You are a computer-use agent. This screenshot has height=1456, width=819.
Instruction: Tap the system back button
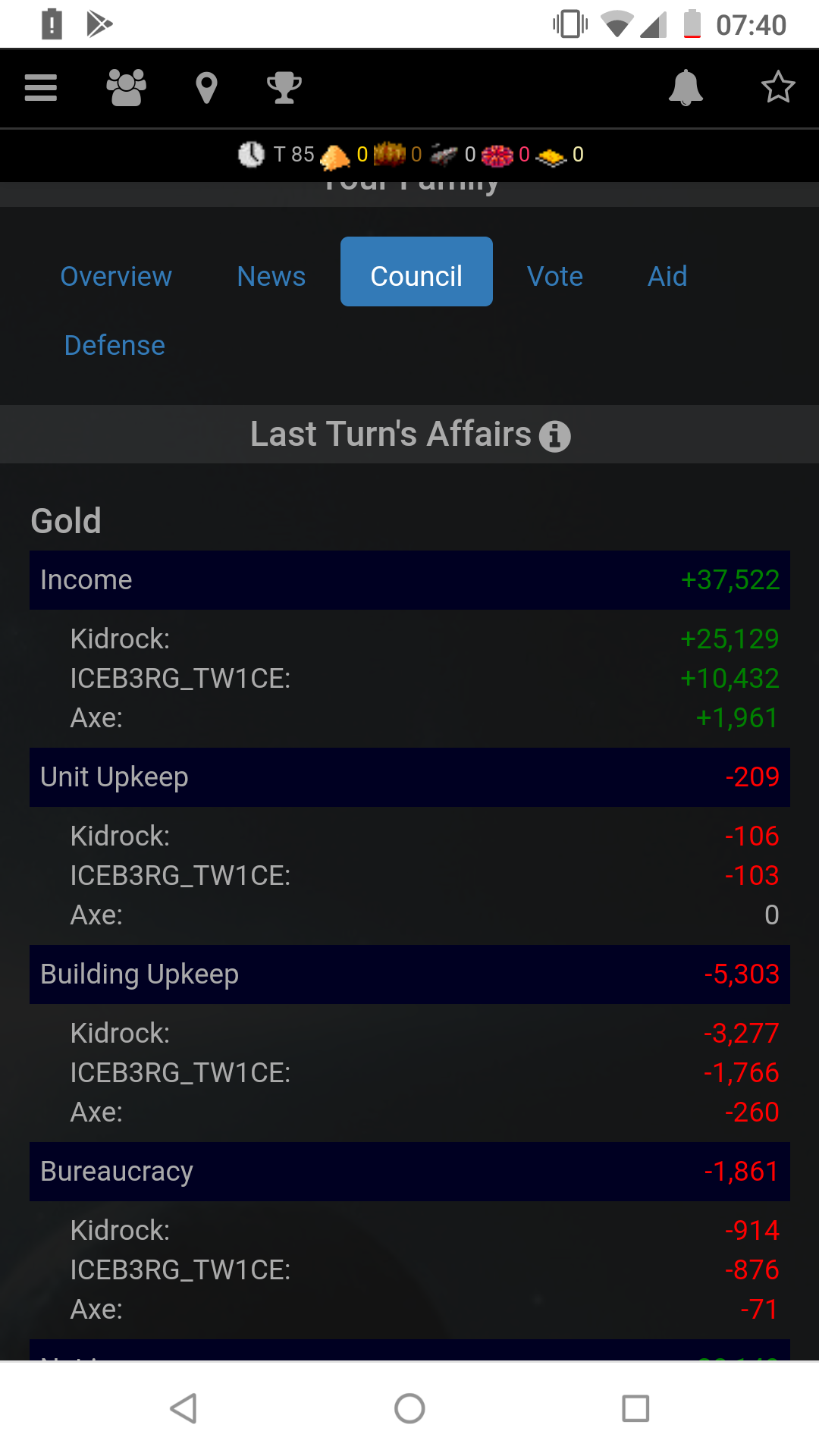(184, 1408)
